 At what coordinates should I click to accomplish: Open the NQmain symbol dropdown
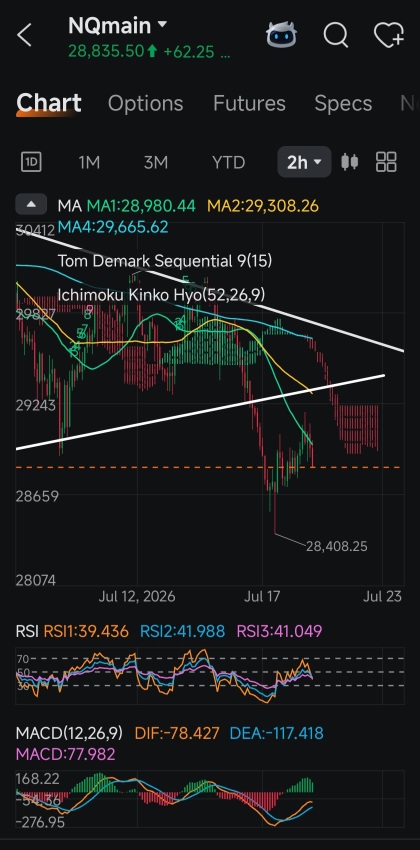(x=118, y=25)
